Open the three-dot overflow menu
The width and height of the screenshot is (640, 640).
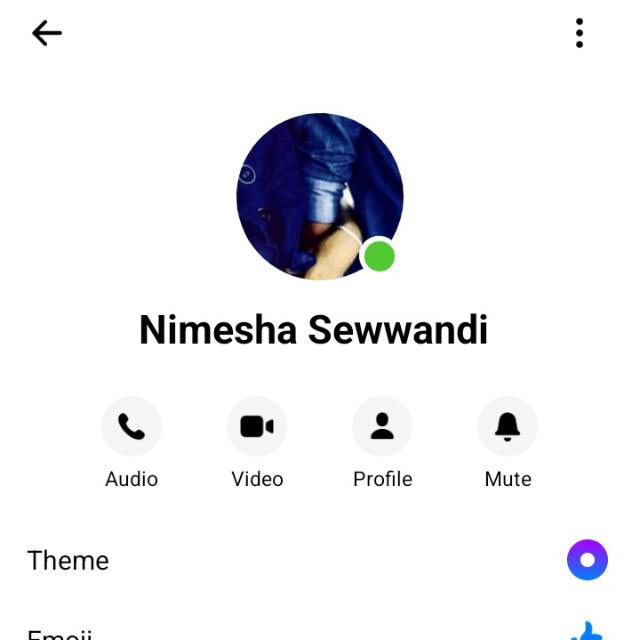coord(579,33)
